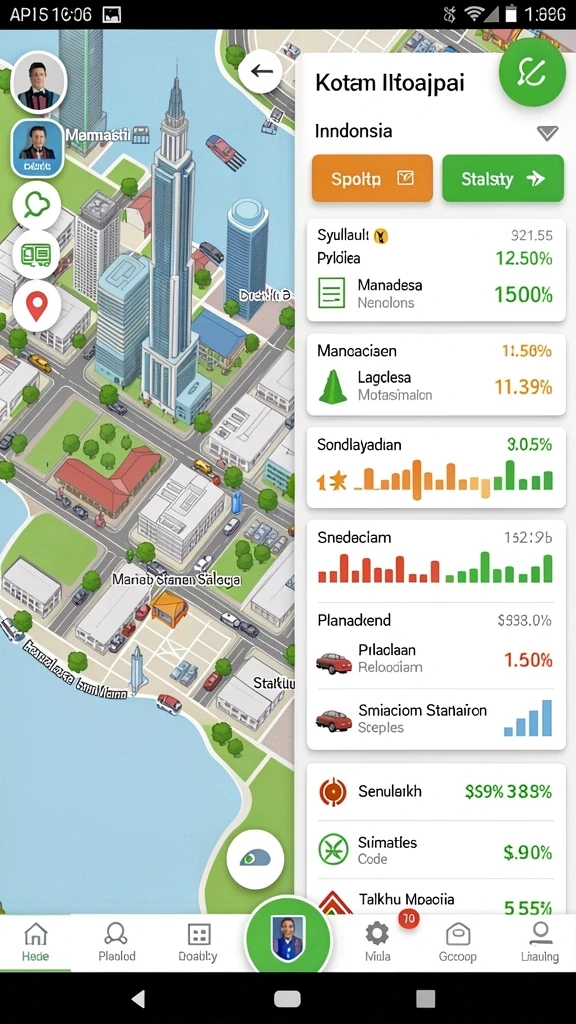Tap the green round button beside Kotam Iltoajpai
The width and height of the screenshot is (576, 1024).
coord(532,73)
